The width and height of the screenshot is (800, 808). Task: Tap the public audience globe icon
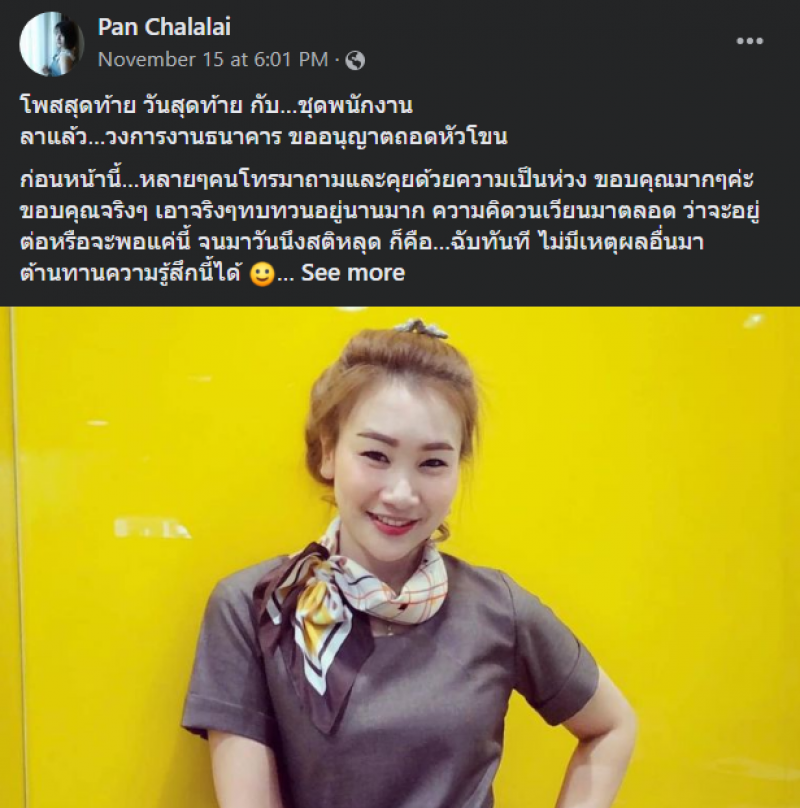(355, 60)
